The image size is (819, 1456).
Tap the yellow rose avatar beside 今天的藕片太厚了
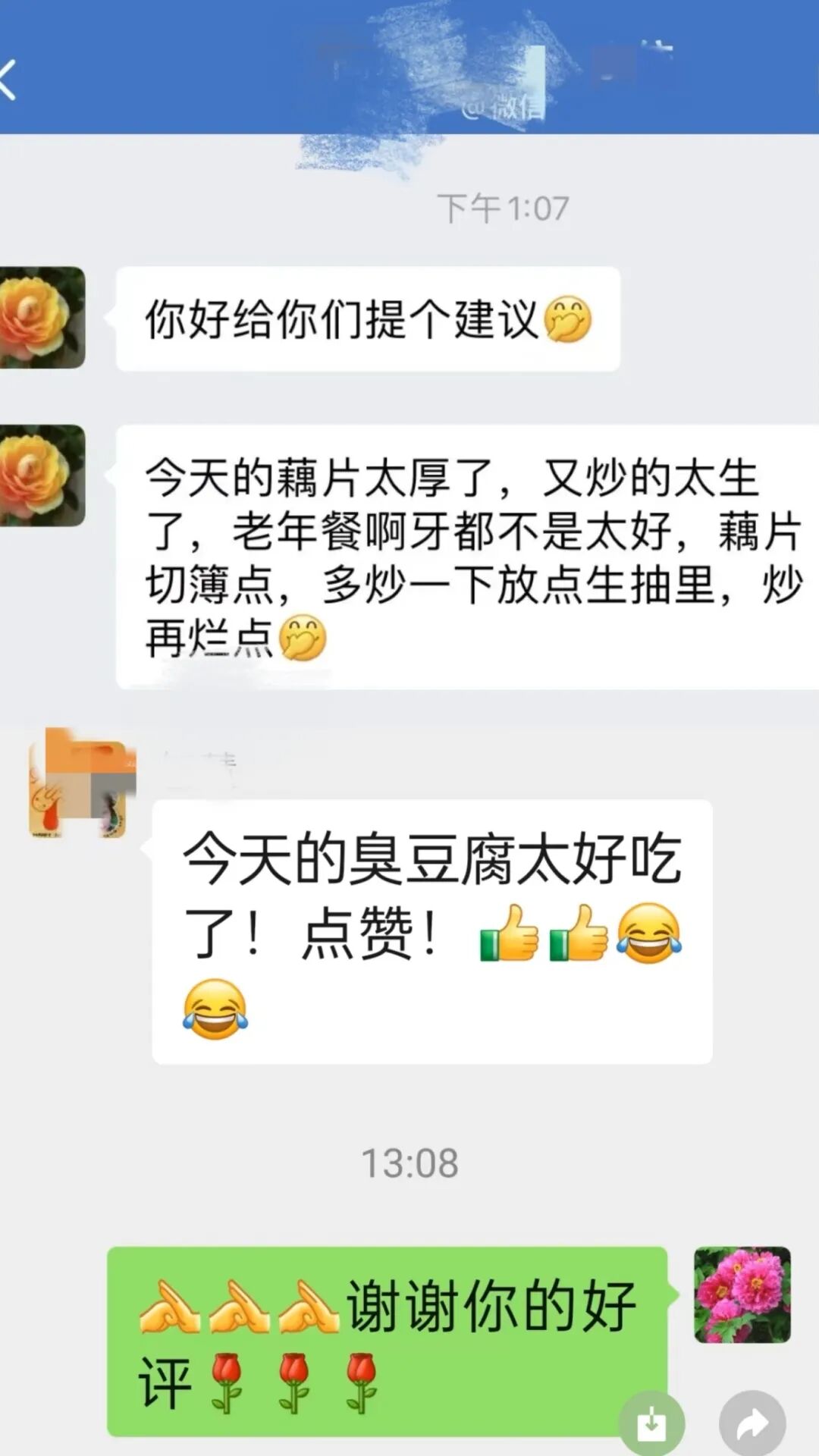pos(42,475)
